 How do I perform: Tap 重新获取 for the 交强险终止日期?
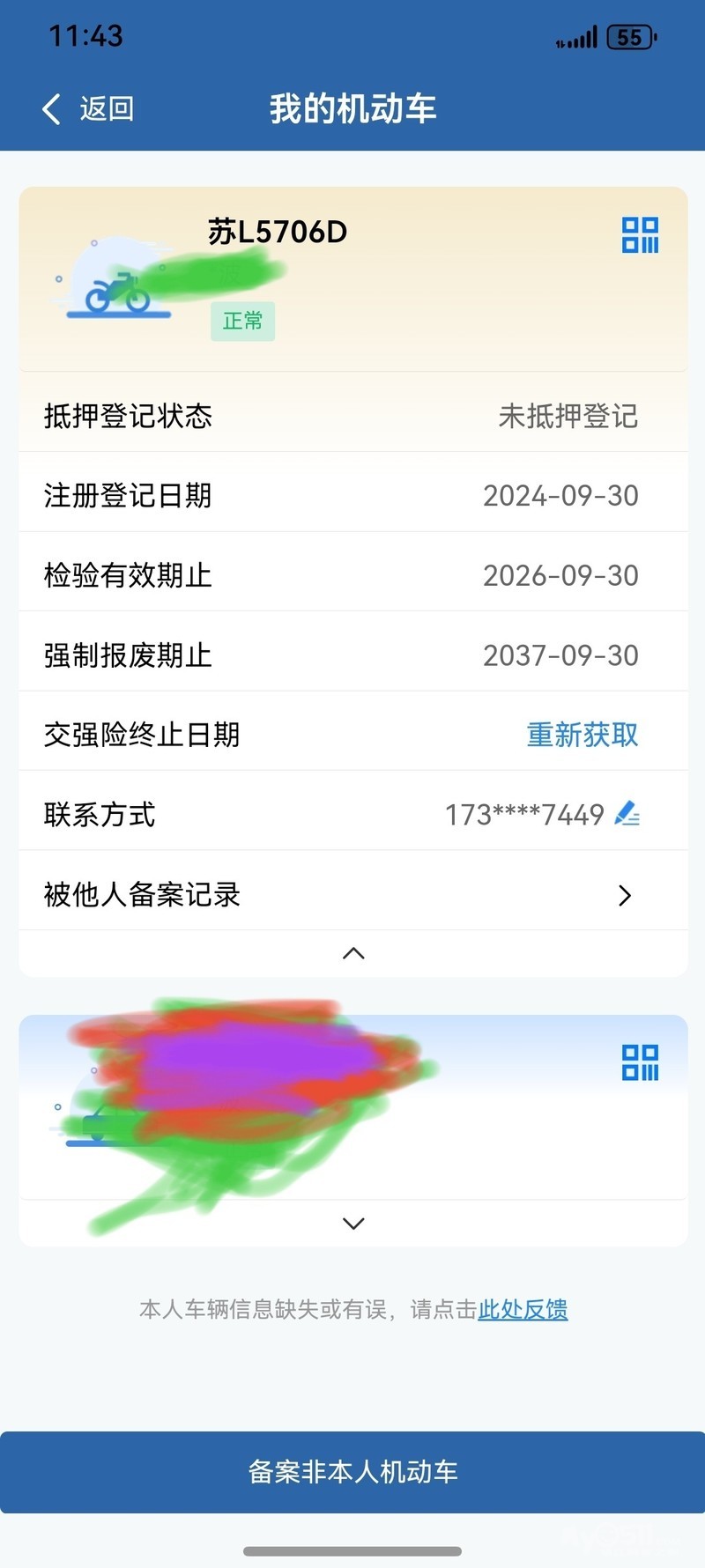582,735
